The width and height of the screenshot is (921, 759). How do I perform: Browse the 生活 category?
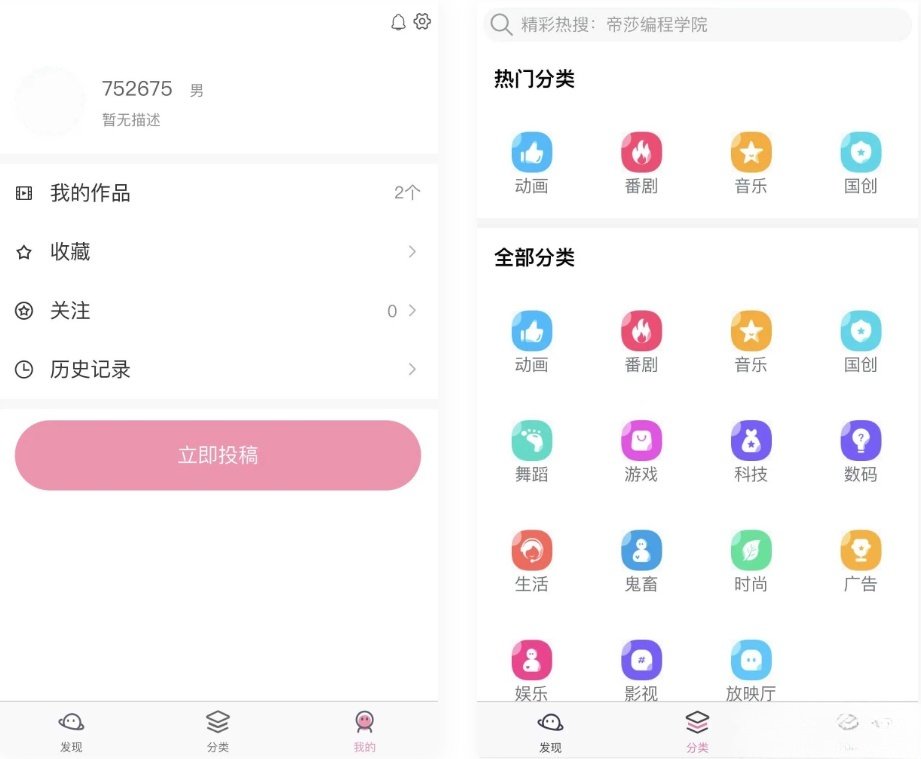pyautogui.click(x=532, y=560)
